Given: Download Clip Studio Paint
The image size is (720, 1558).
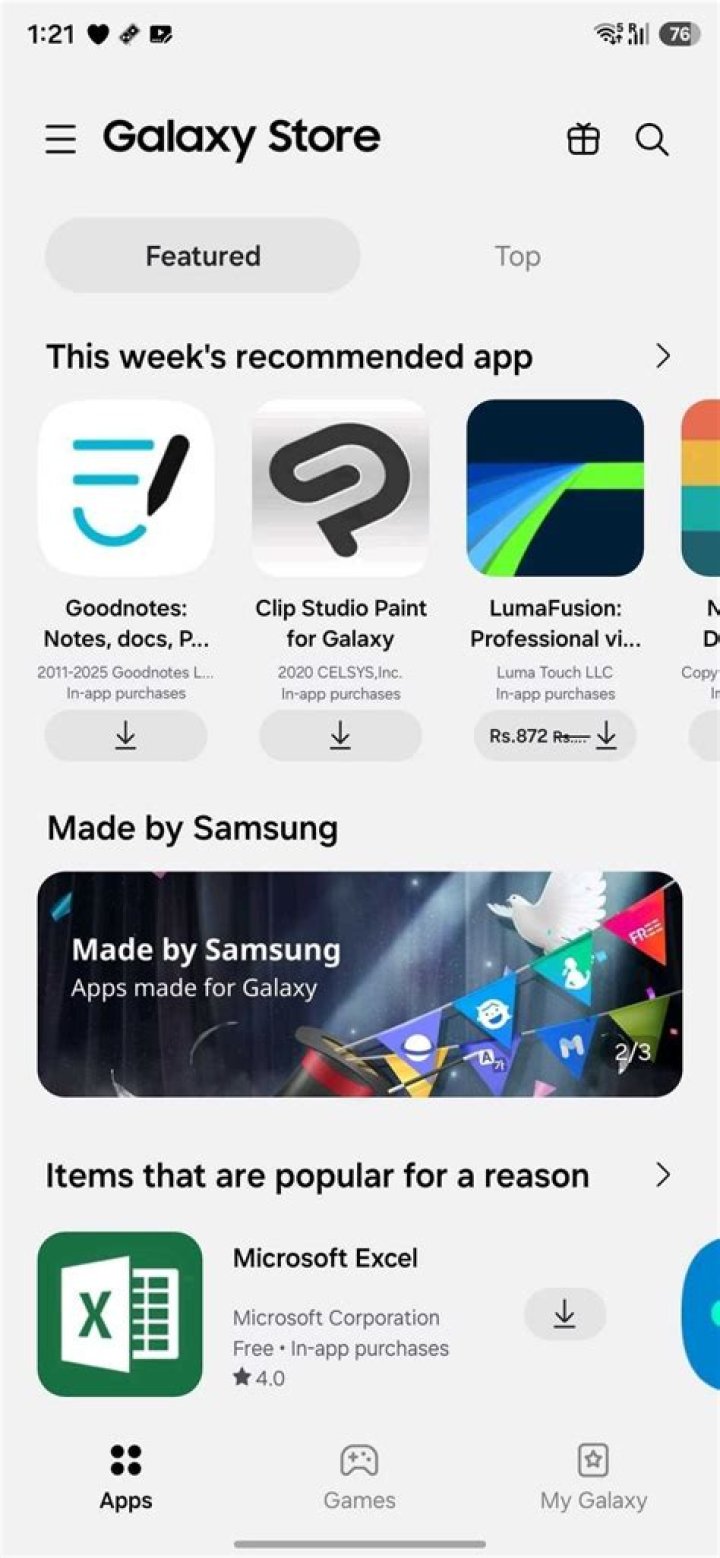Looking at the screenshot, I should tap(340, 735).
